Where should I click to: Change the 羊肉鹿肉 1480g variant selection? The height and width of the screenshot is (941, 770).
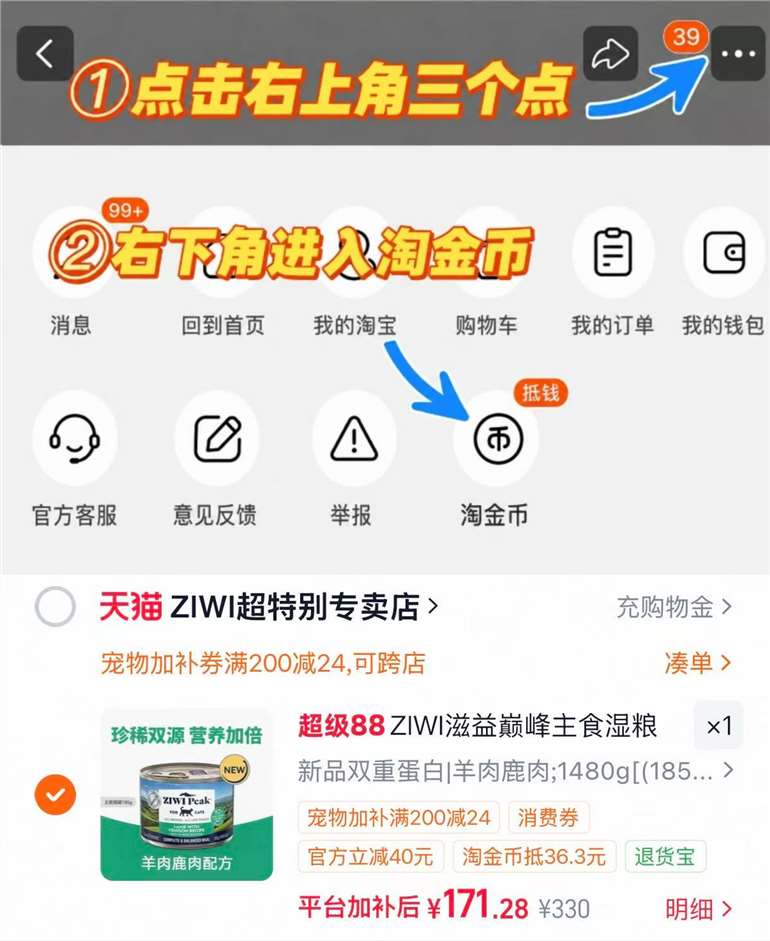pyautogui.click(x=515, y=771)
